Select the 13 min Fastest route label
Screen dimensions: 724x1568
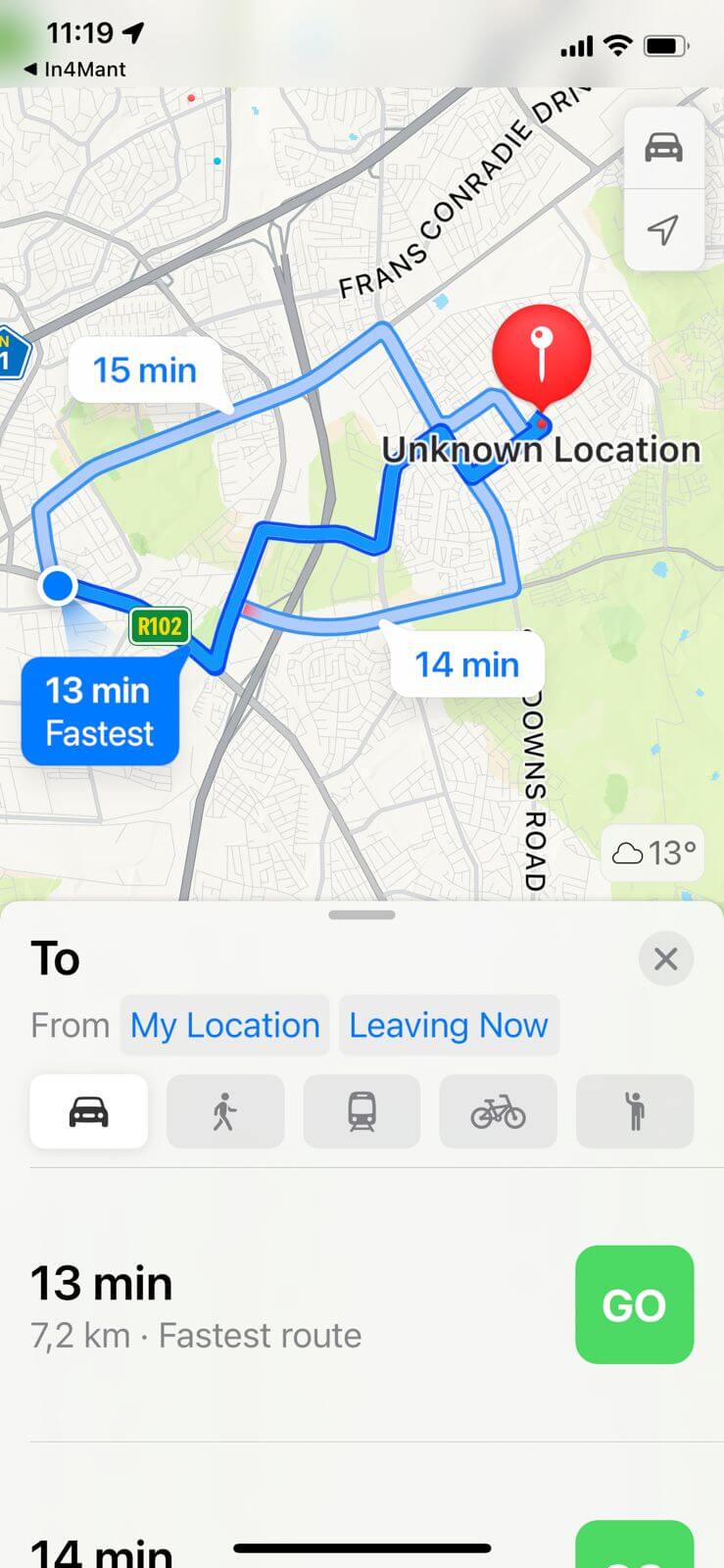tap(99, 711)
